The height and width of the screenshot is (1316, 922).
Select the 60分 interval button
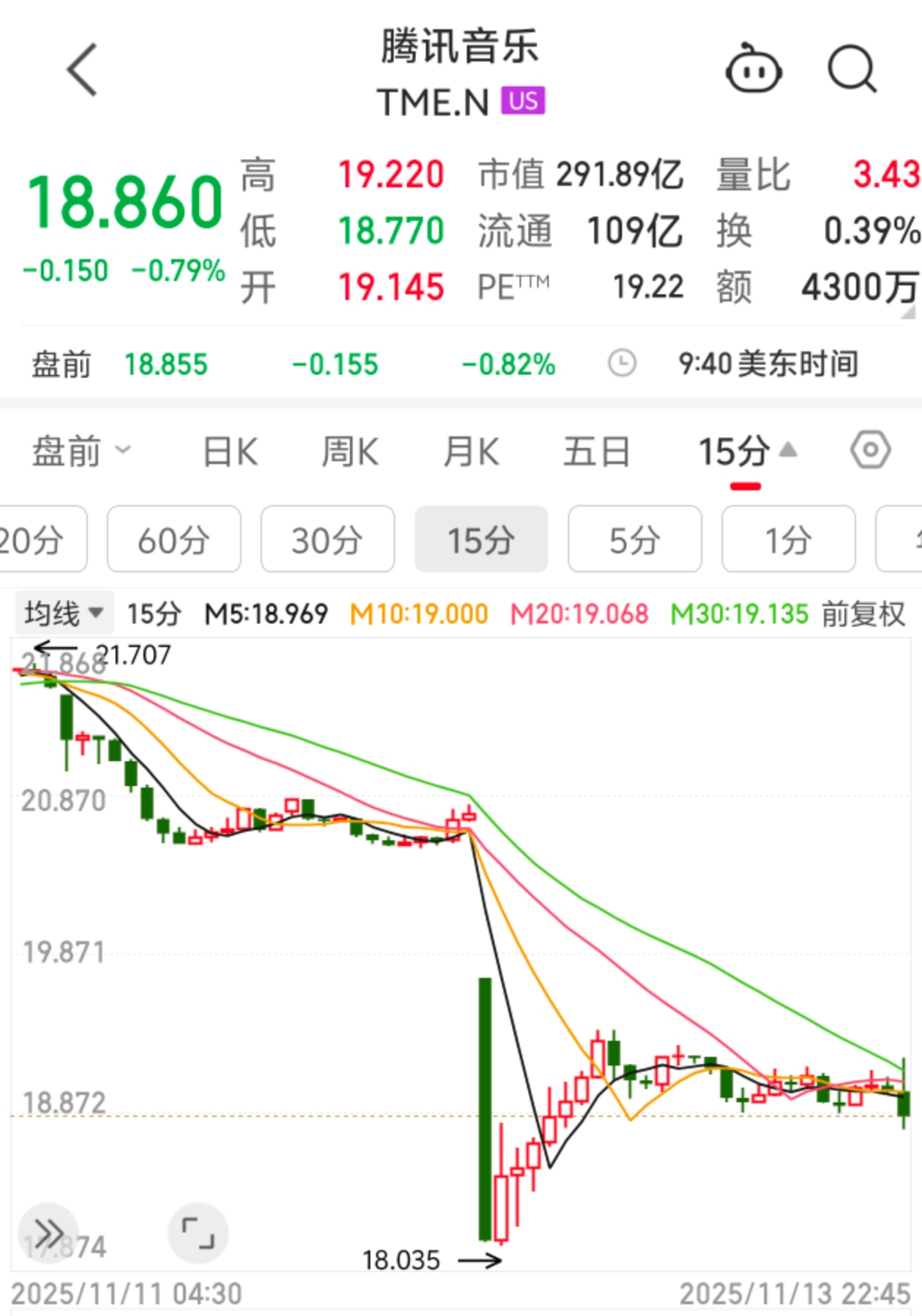pos(173,539)
